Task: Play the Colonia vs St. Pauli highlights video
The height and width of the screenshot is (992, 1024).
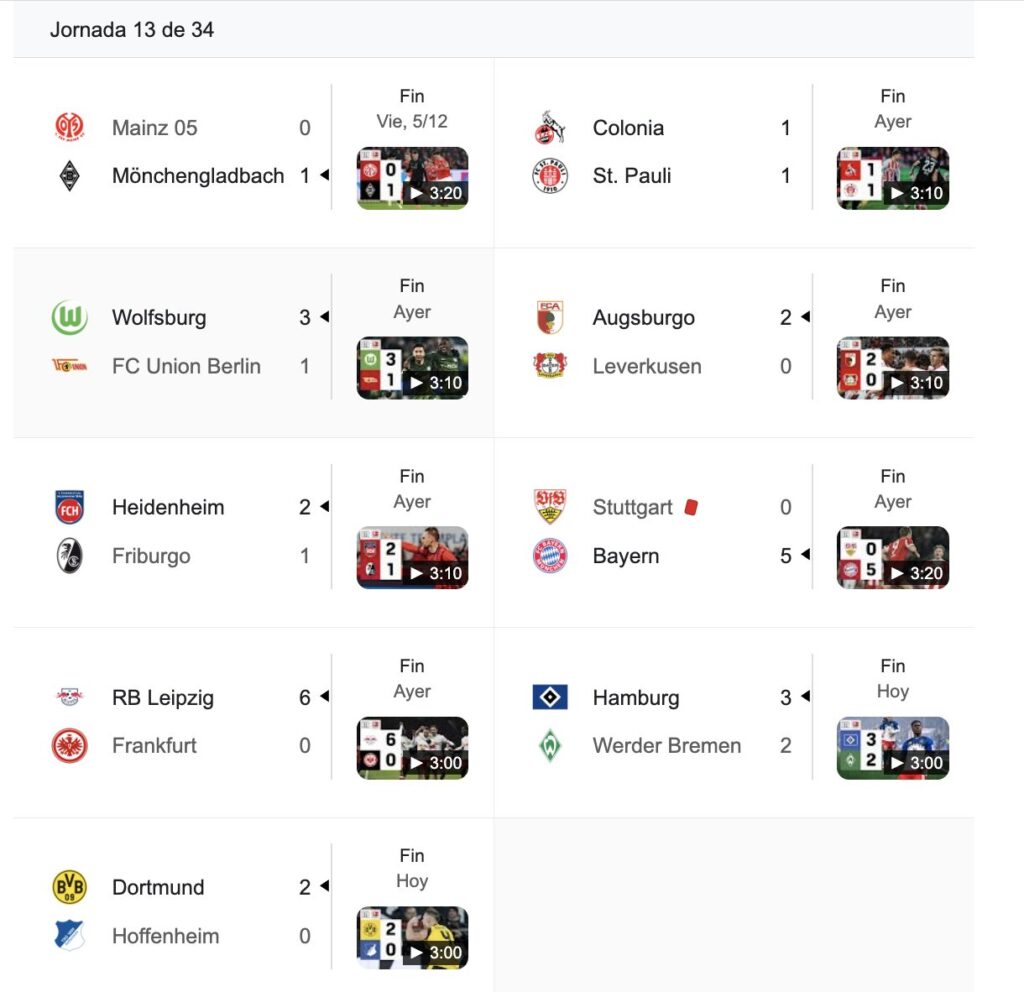Action: tap(892, 179)
